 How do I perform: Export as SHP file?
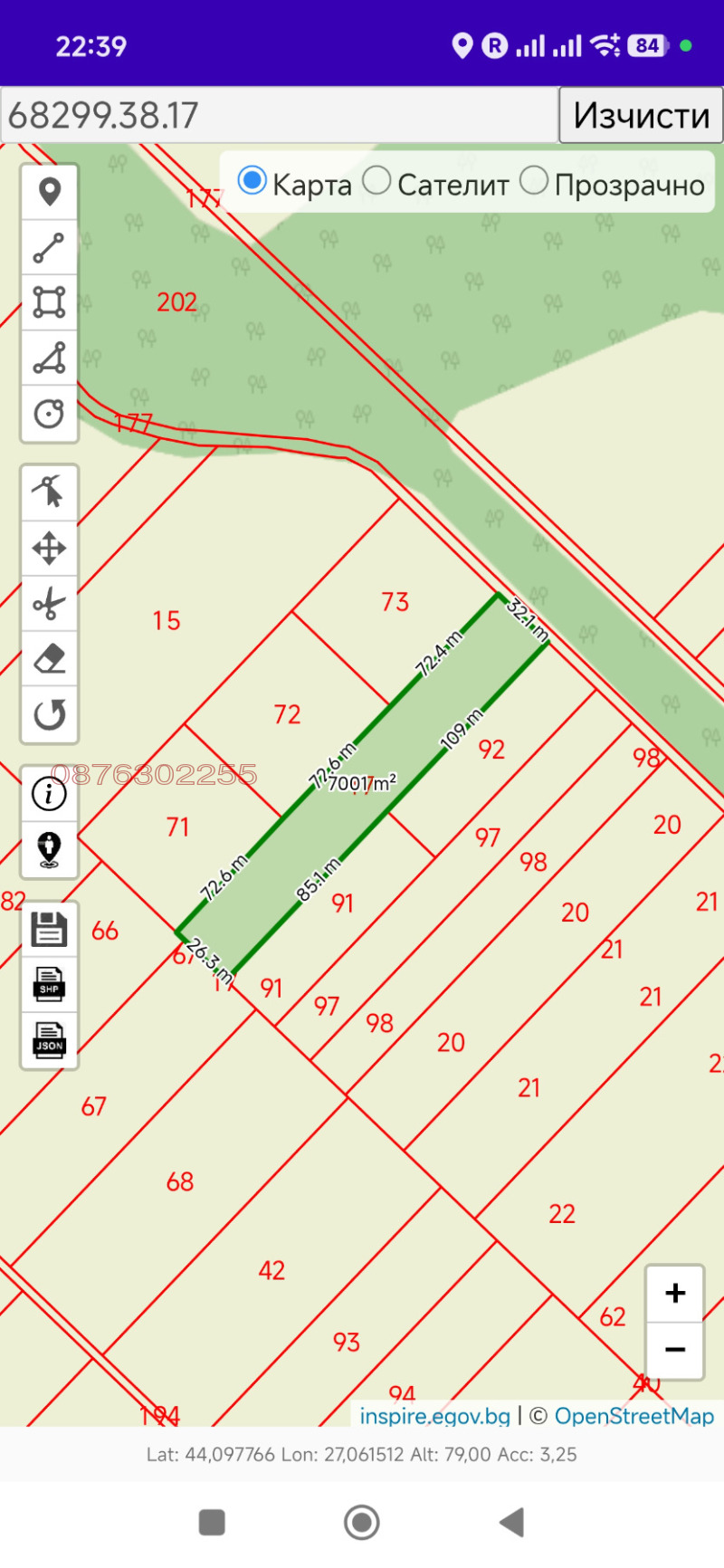[x=50, y=985]
